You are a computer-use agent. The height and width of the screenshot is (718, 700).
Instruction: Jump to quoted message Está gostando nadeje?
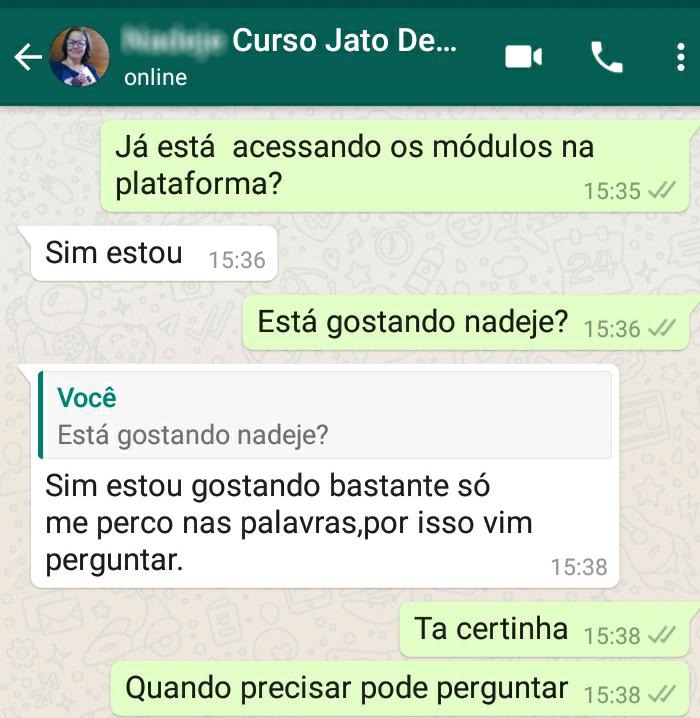(x=325, y=415)
